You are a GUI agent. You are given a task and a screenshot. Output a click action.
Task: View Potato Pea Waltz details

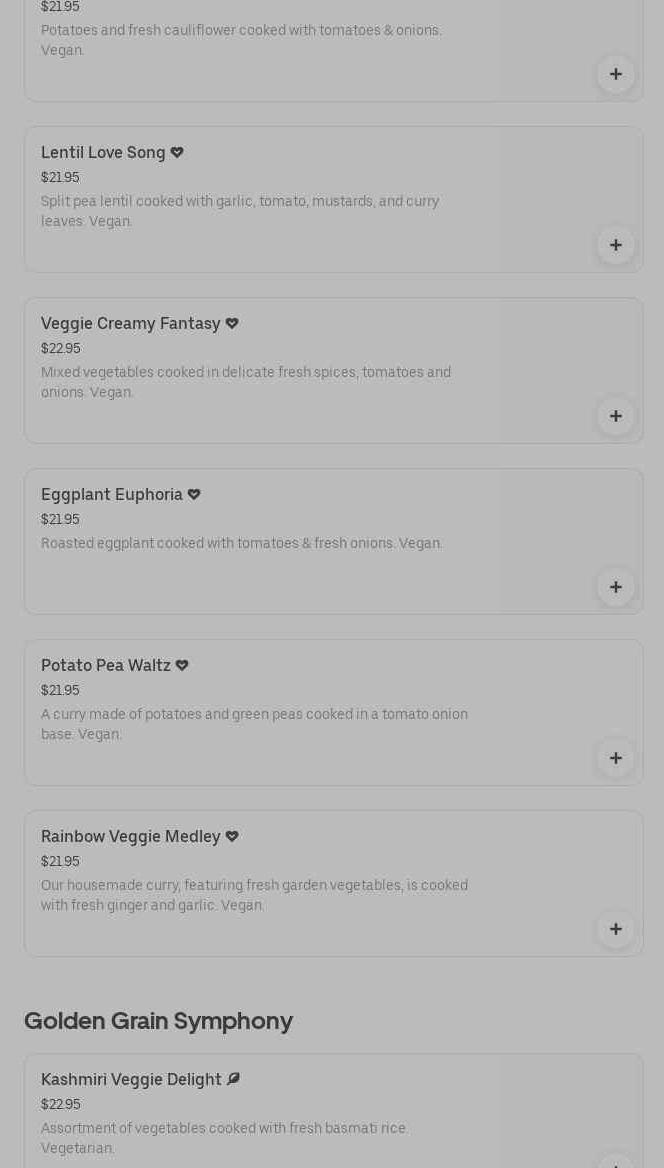[x=334, y=712]
